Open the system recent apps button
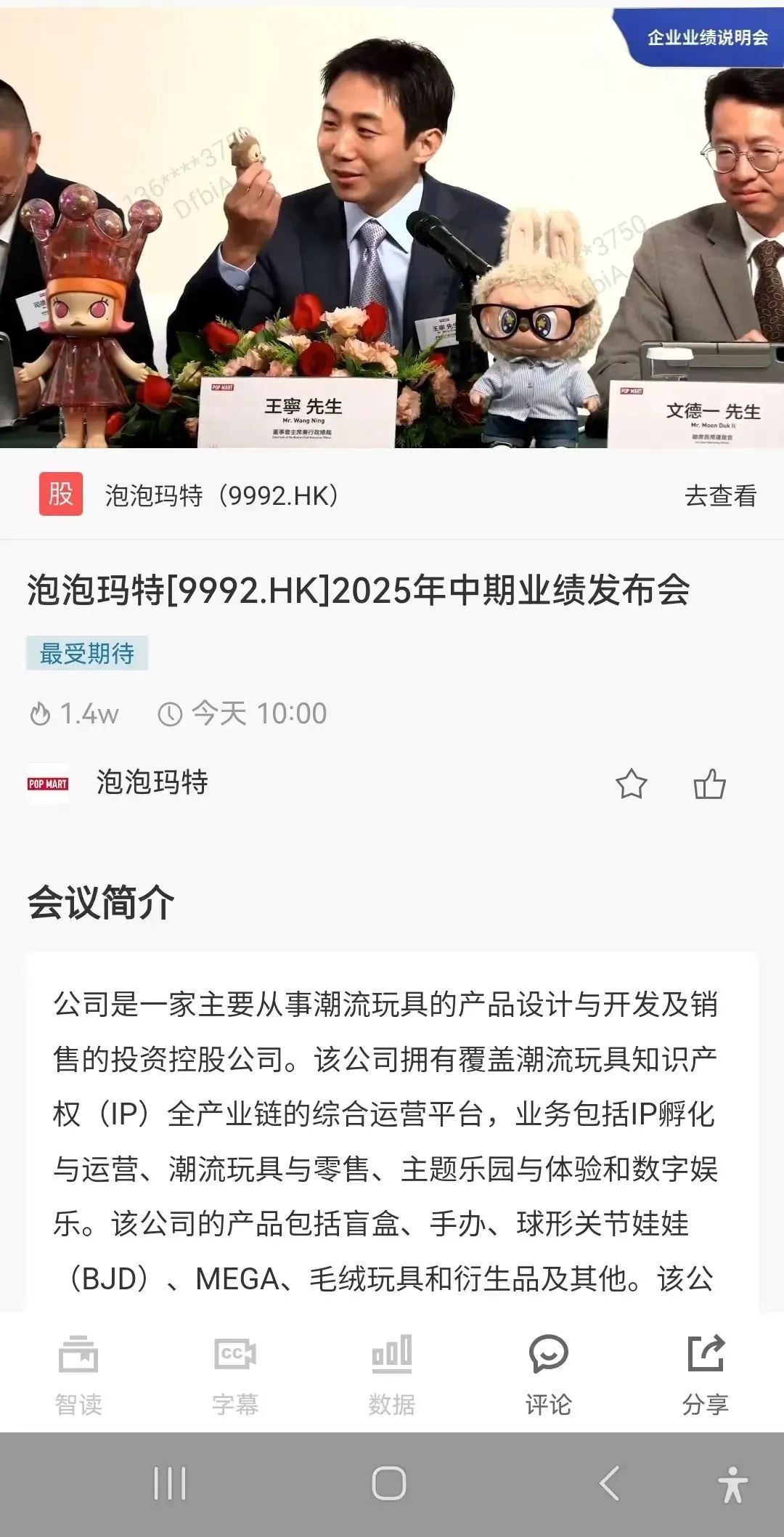This screenshot has width=784, height=1537. pos(171,1483)
